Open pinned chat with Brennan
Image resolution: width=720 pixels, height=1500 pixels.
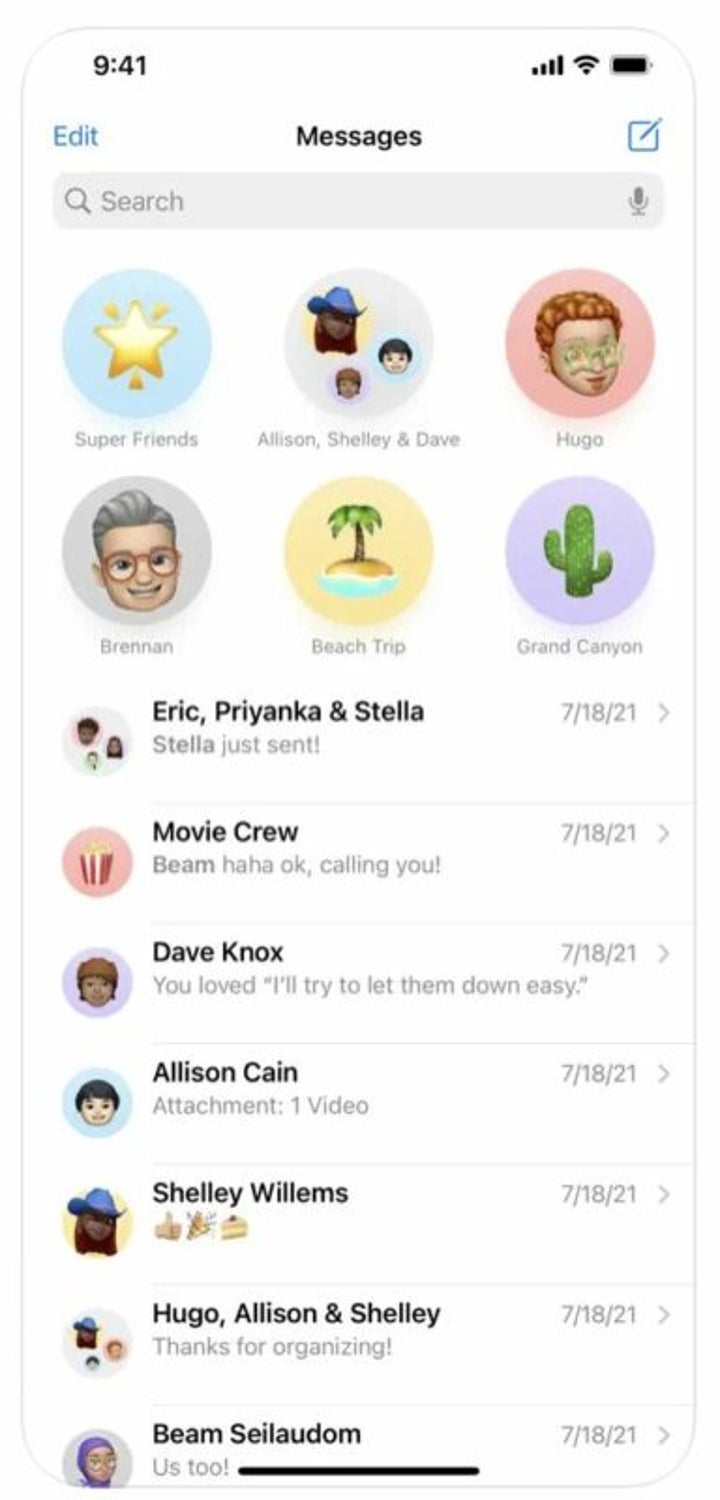(x=137, y=551)
